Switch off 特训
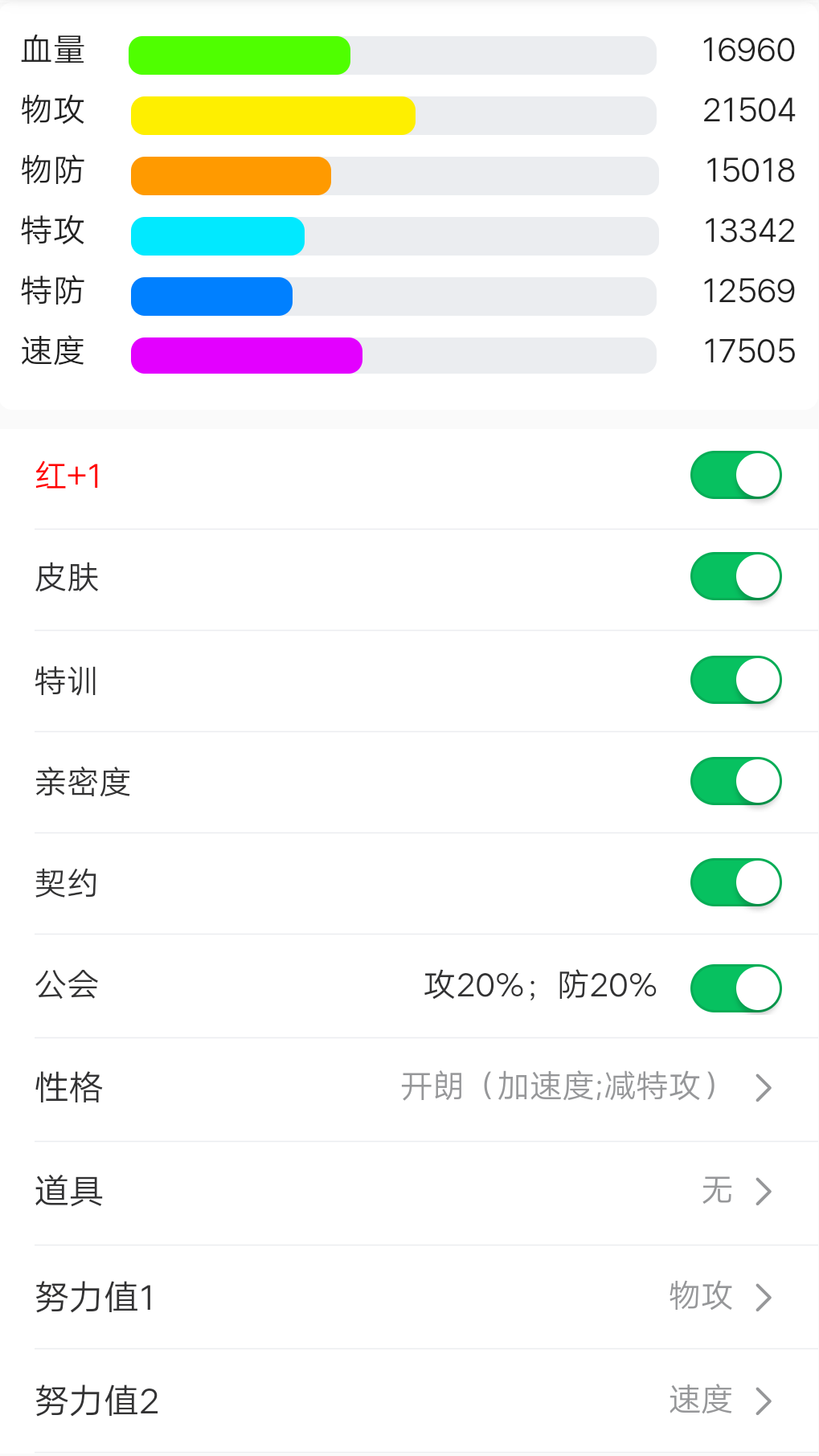This screenshot has width=819, height=1456. click(735, 680)
